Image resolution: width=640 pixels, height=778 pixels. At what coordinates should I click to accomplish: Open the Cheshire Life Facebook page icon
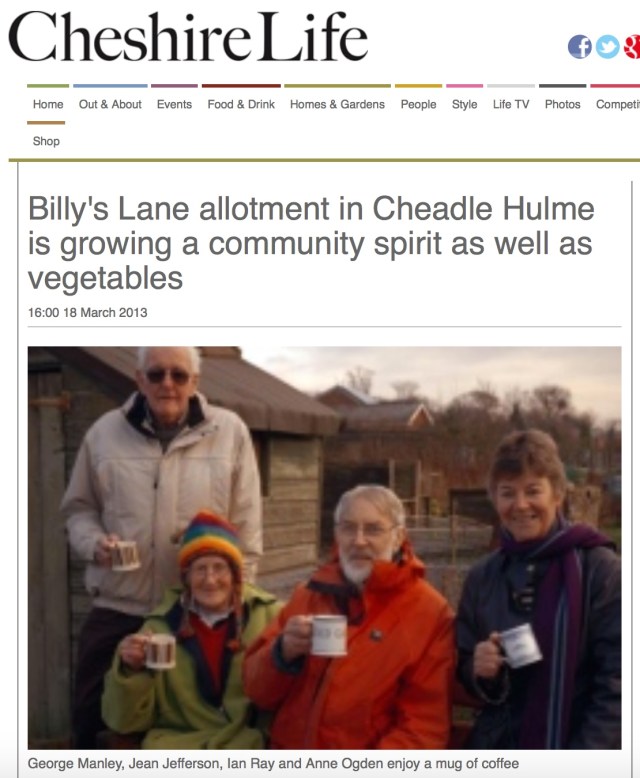(x=580, y=46)
